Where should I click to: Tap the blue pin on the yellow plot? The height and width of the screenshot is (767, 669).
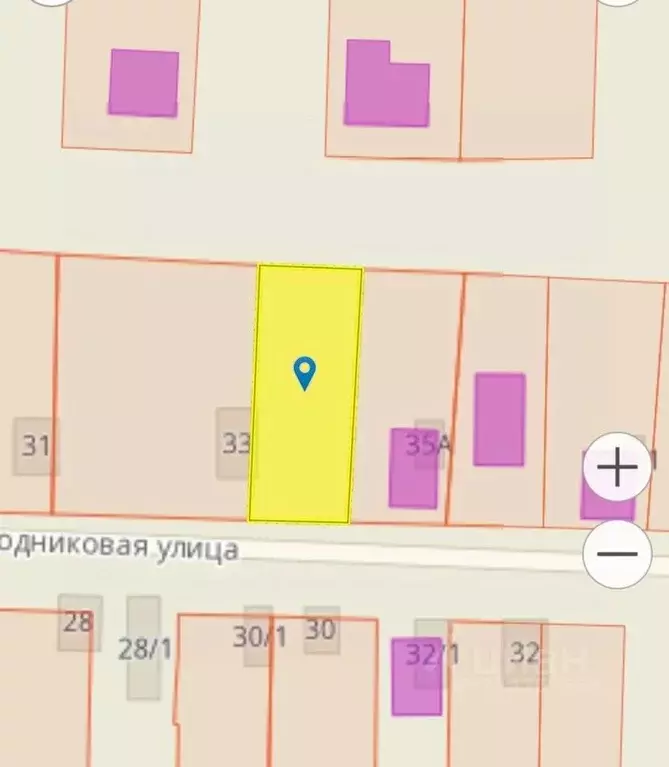[305, 372]
